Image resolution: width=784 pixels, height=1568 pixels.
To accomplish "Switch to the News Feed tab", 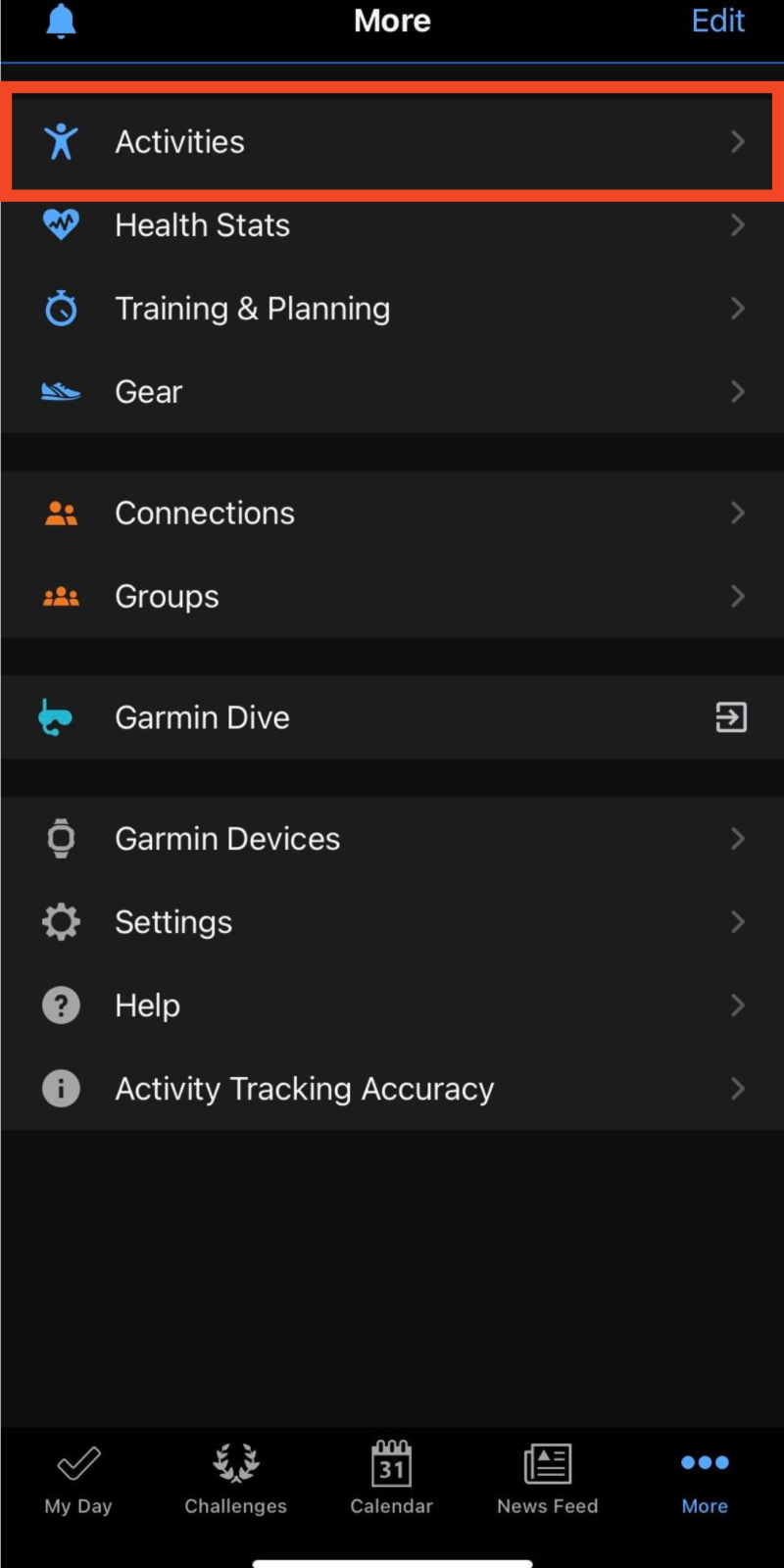I will coord(548,1480).
